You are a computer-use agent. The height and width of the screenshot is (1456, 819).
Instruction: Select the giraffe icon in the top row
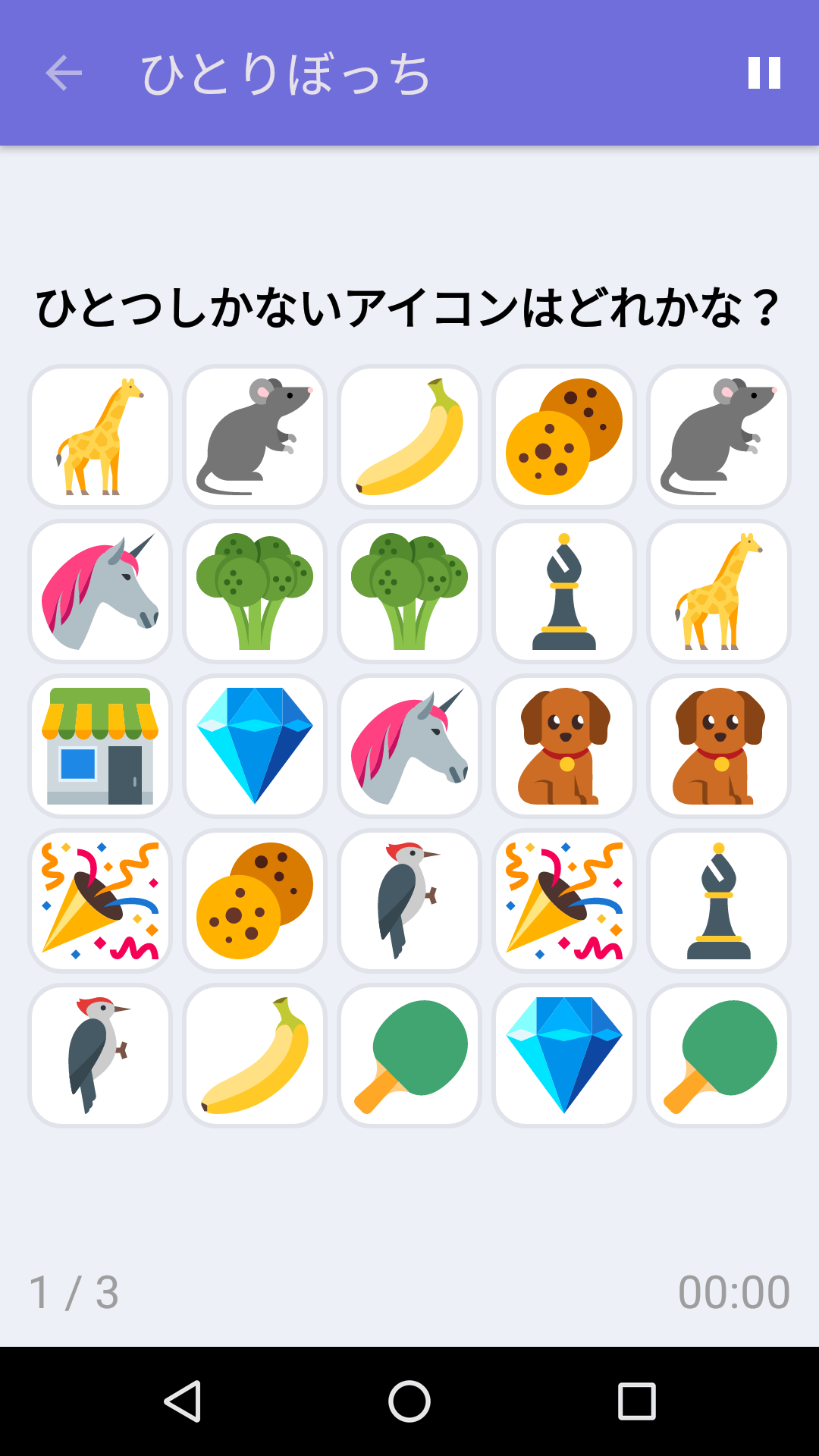pyautogui.click(x=99, y=436)
